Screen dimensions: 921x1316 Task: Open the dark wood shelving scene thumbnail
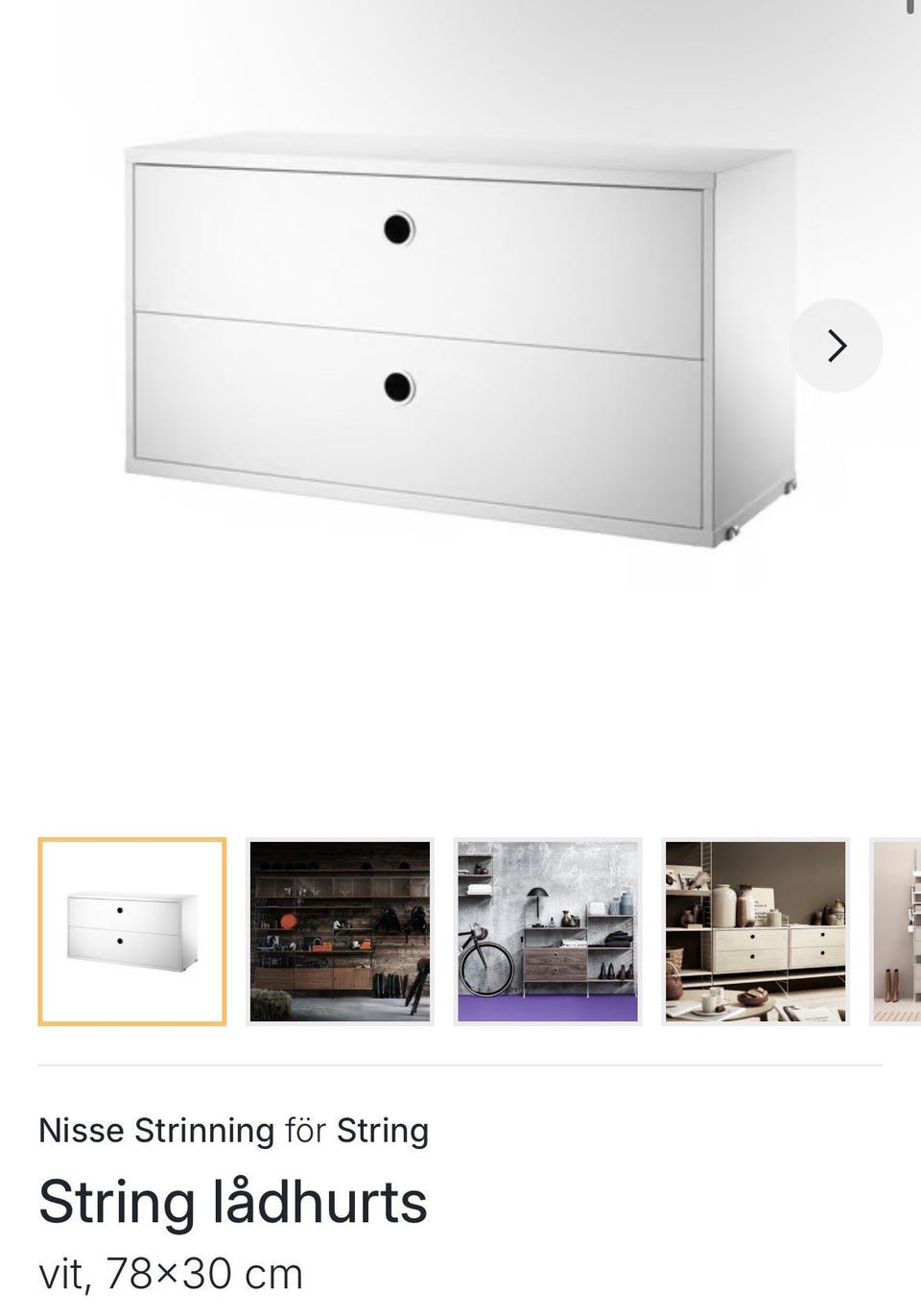[340, 929]
